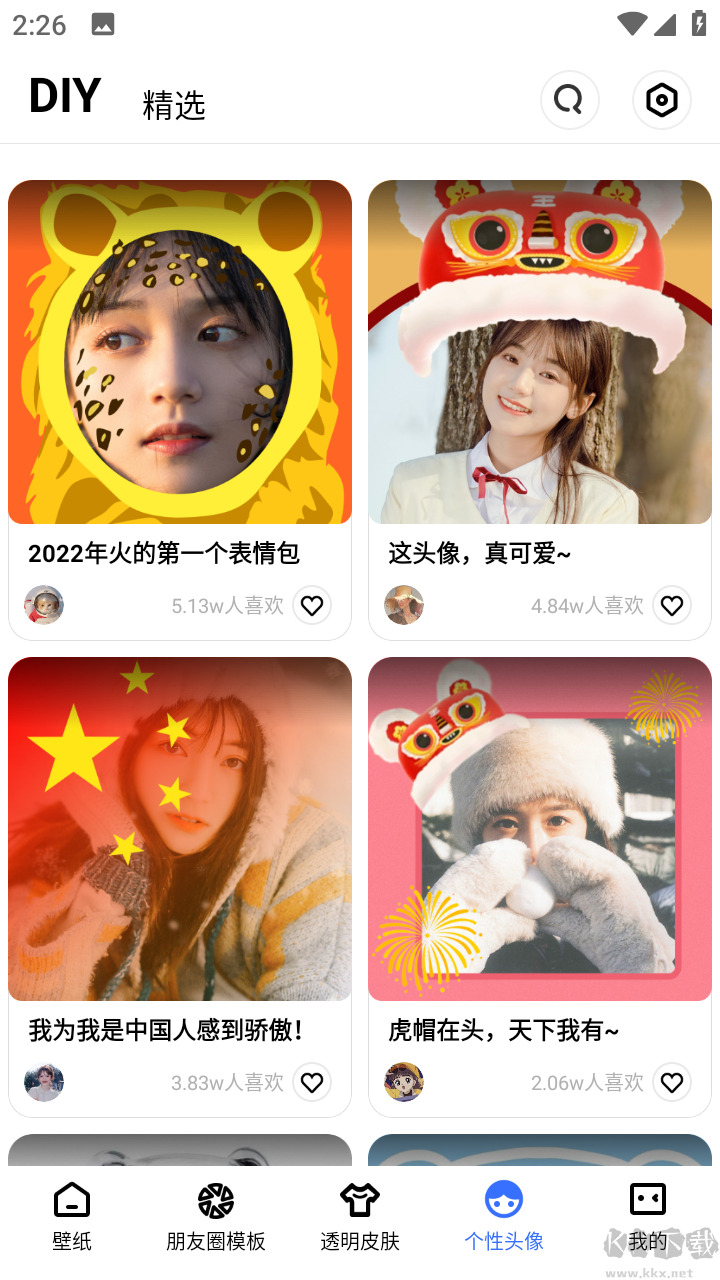Viewport: 720px width, 1280px height.
Task: Like the 我为我是中国人感到骄傲! post
Action: pyautogui.click(x=312, y=1082)
